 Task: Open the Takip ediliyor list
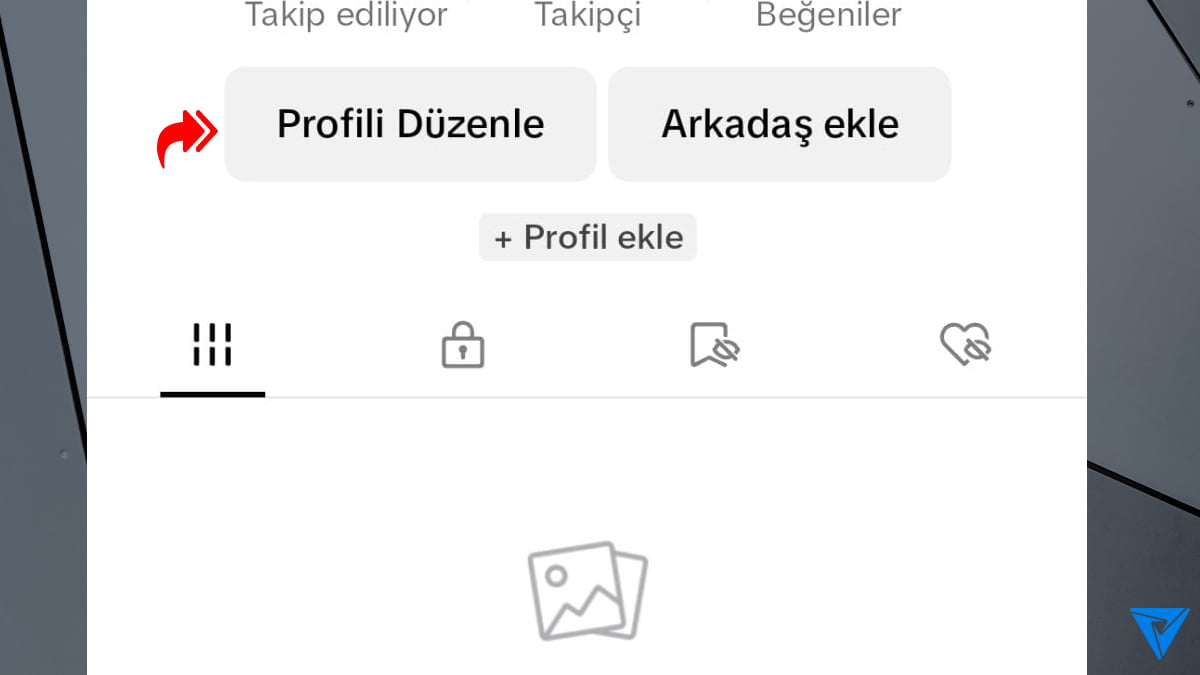pyautogui.click(x=346, y=15)
